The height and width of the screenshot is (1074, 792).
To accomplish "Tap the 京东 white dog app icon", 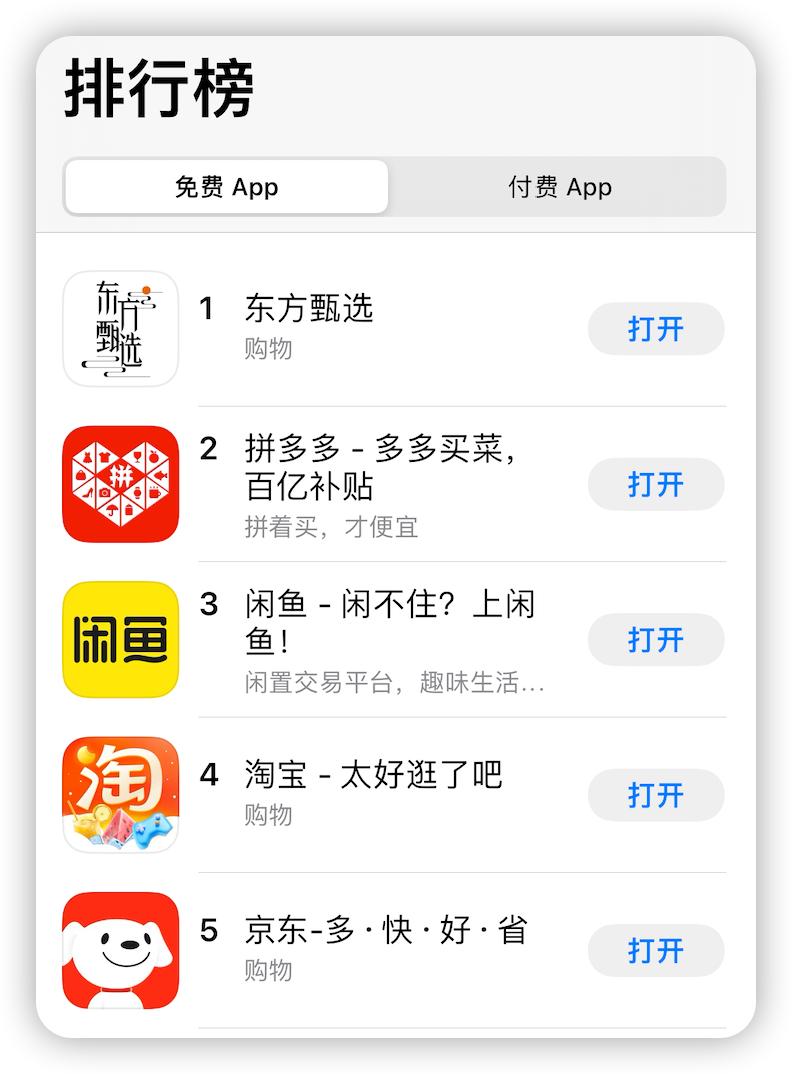I will pos(119,951).
